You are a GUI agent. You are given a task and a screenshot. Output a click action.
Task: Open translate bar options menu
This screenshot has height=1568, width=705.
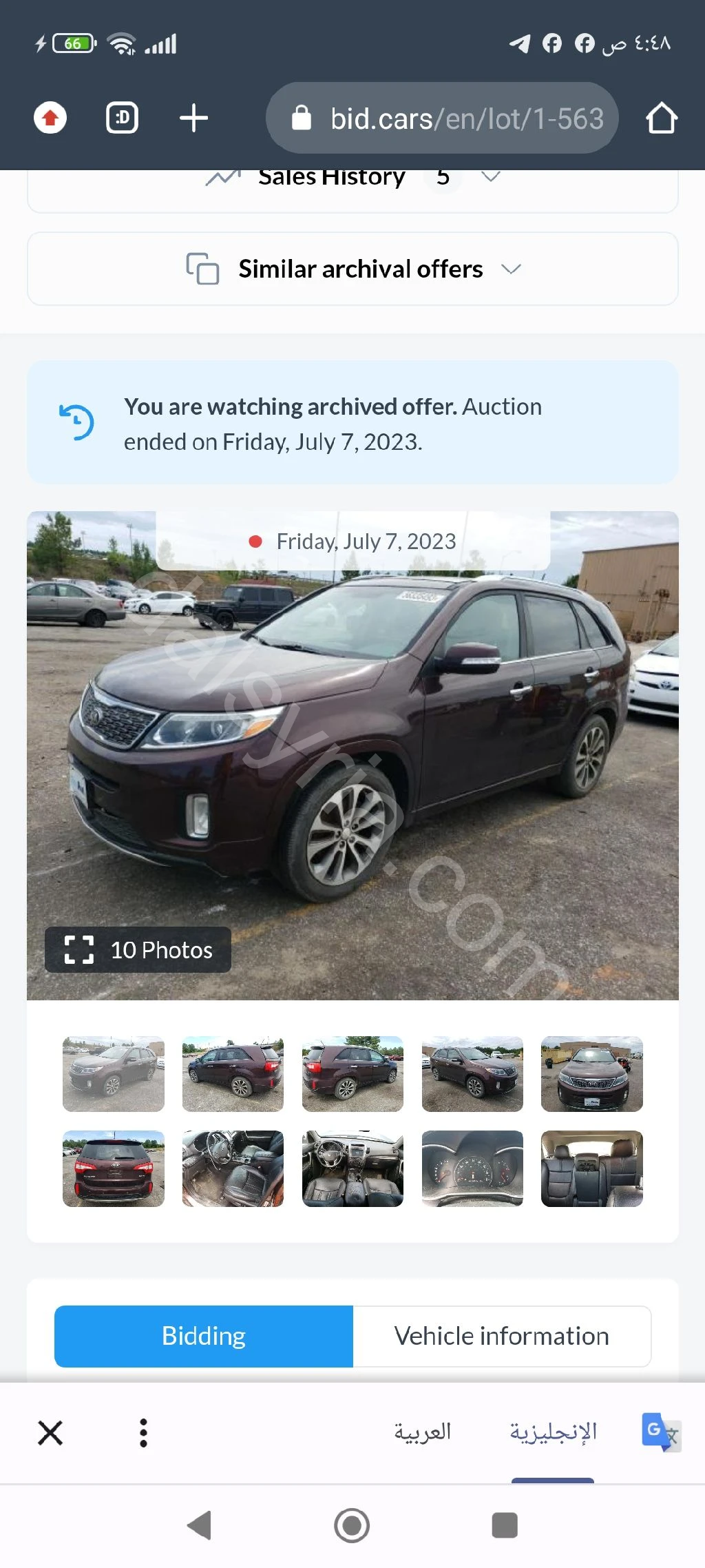pyautogui.click(x=143, y=1433)
